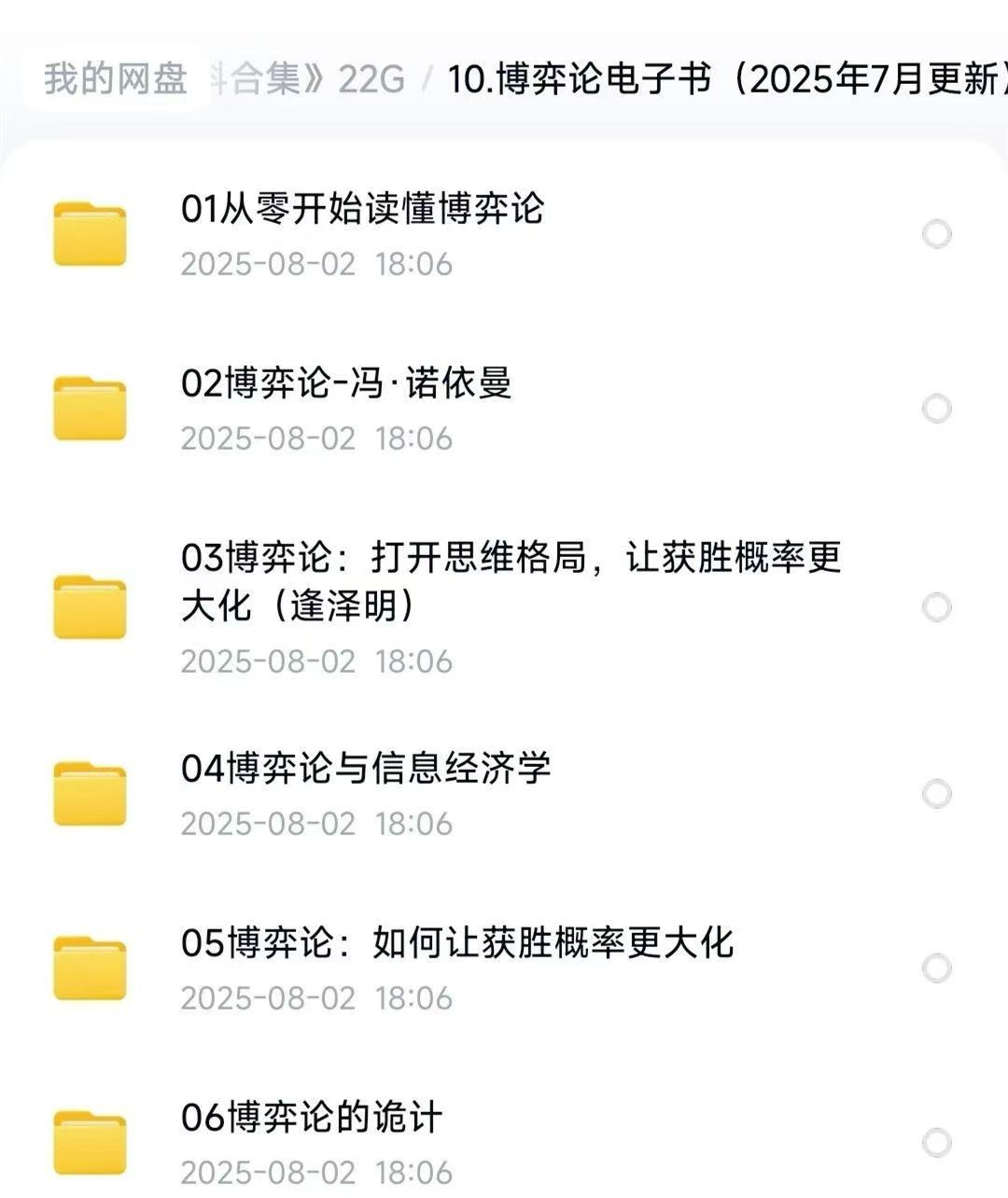Select the 06博弈论的诡计 folder circle
Image resolution: width=1008 pixels, height=1198 pixels.
pos(936,1143)
